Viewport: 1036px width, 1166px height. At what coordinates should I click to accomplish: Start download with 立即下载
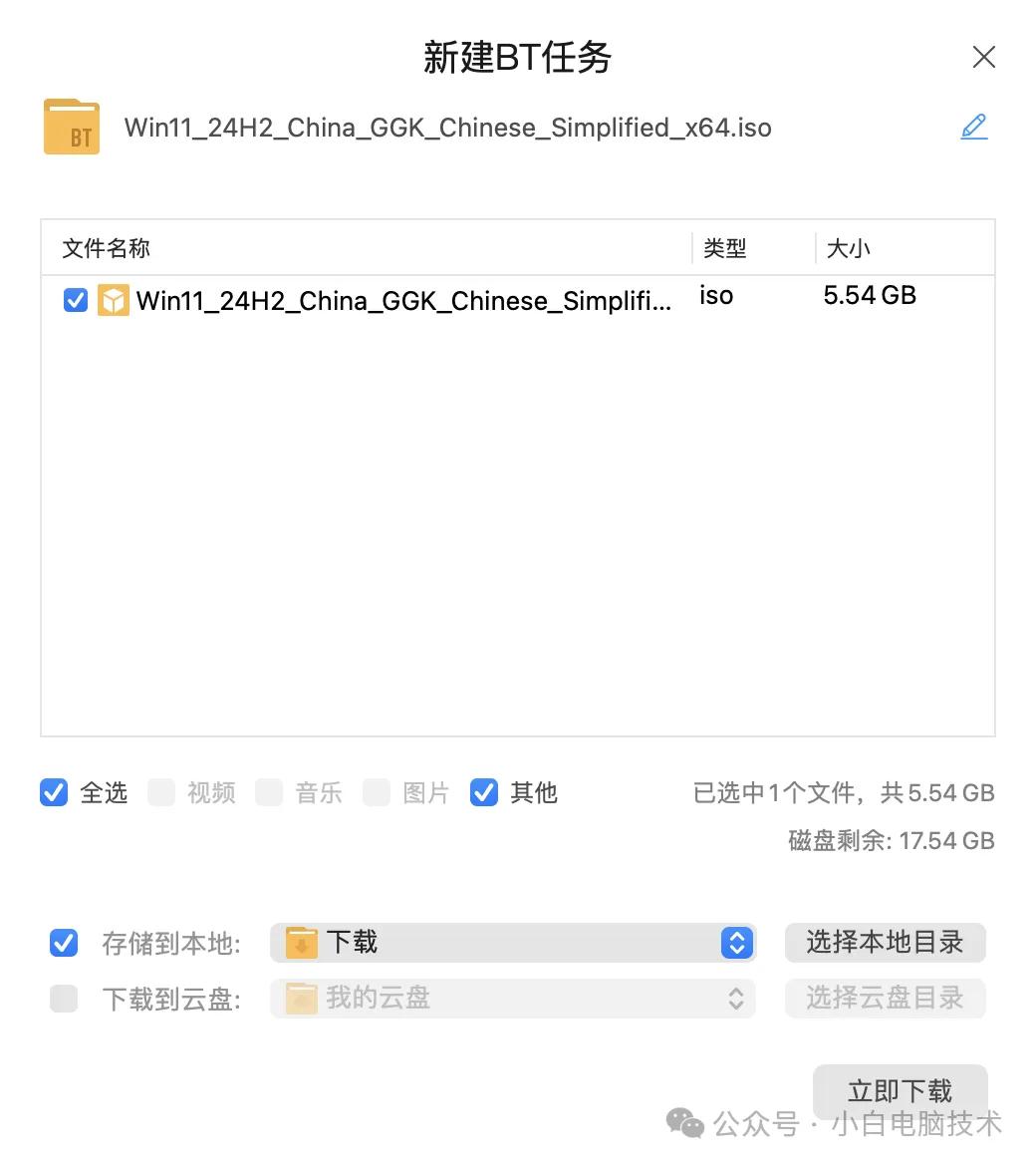click(x=900, y=1090)
